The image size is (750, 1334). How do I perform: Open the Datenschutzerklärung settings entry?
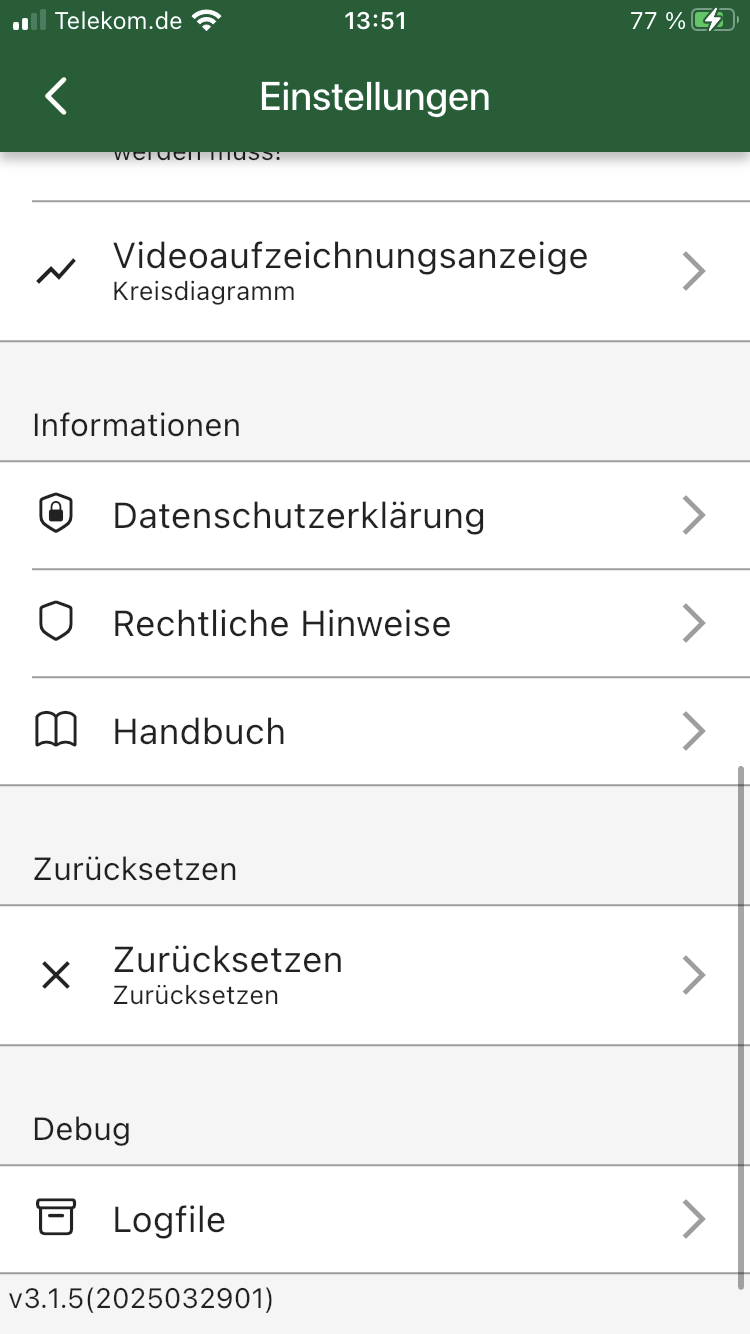pos(298,515)
